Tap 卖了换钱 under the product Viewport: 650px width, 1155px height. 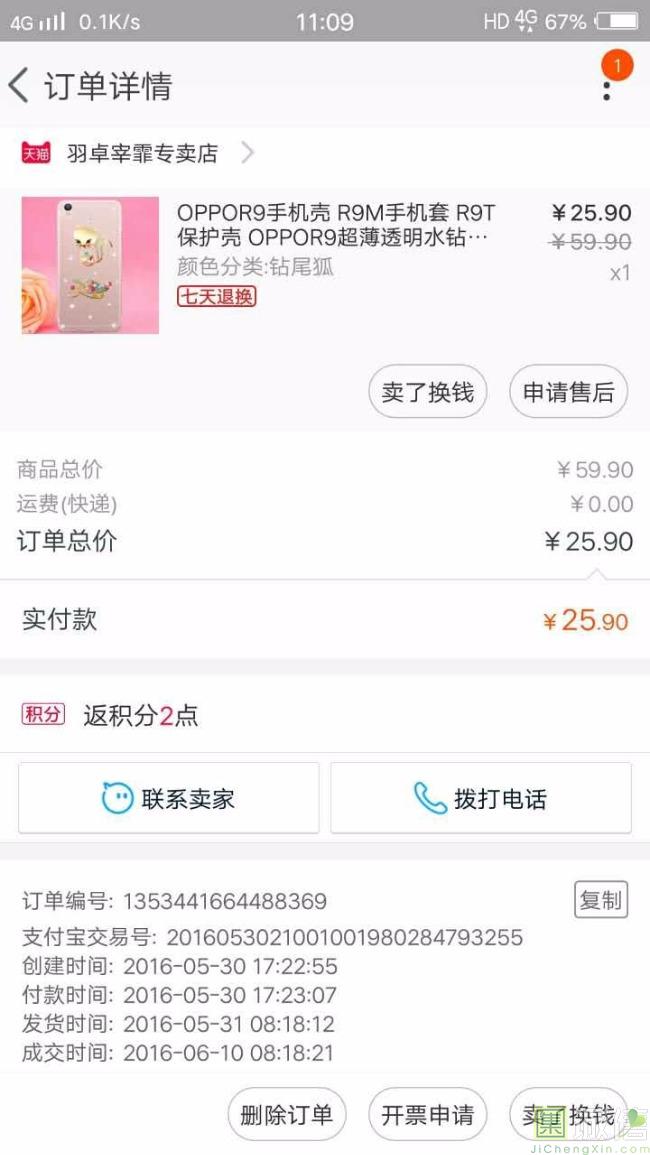(x=427, y=392)
